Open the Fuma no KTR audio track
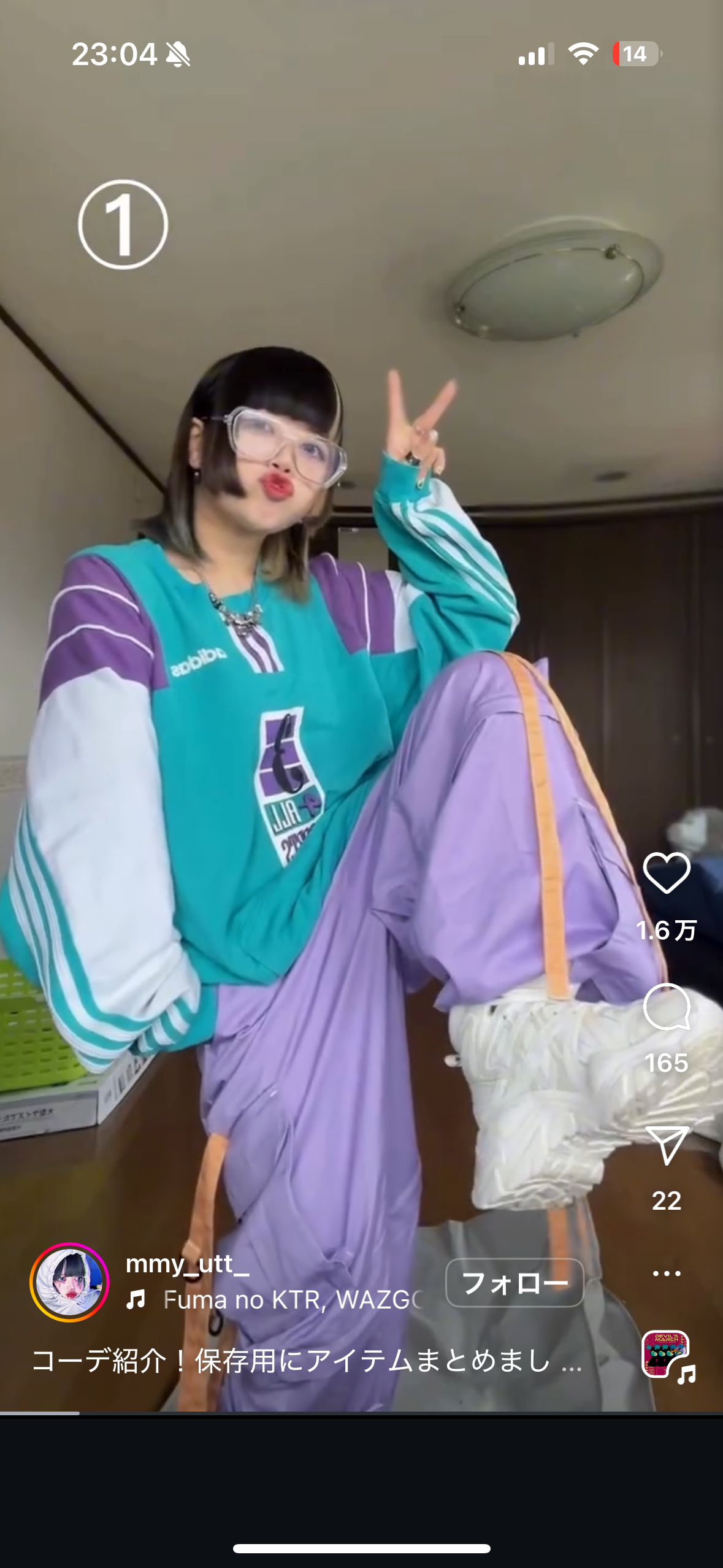 (x=288, y=1299)
